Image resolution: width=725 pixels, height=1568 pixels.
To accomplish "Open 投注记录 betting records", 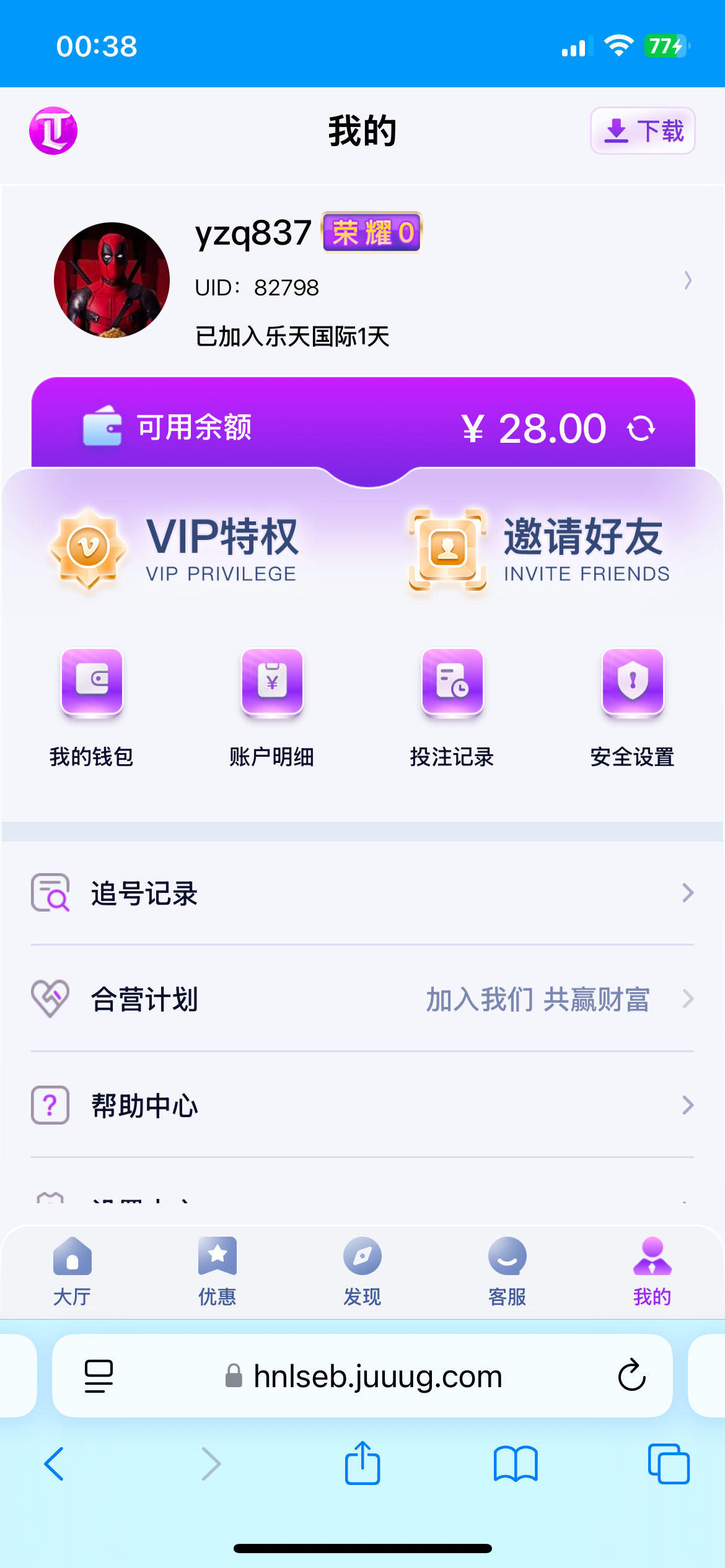I will point(452,707).
